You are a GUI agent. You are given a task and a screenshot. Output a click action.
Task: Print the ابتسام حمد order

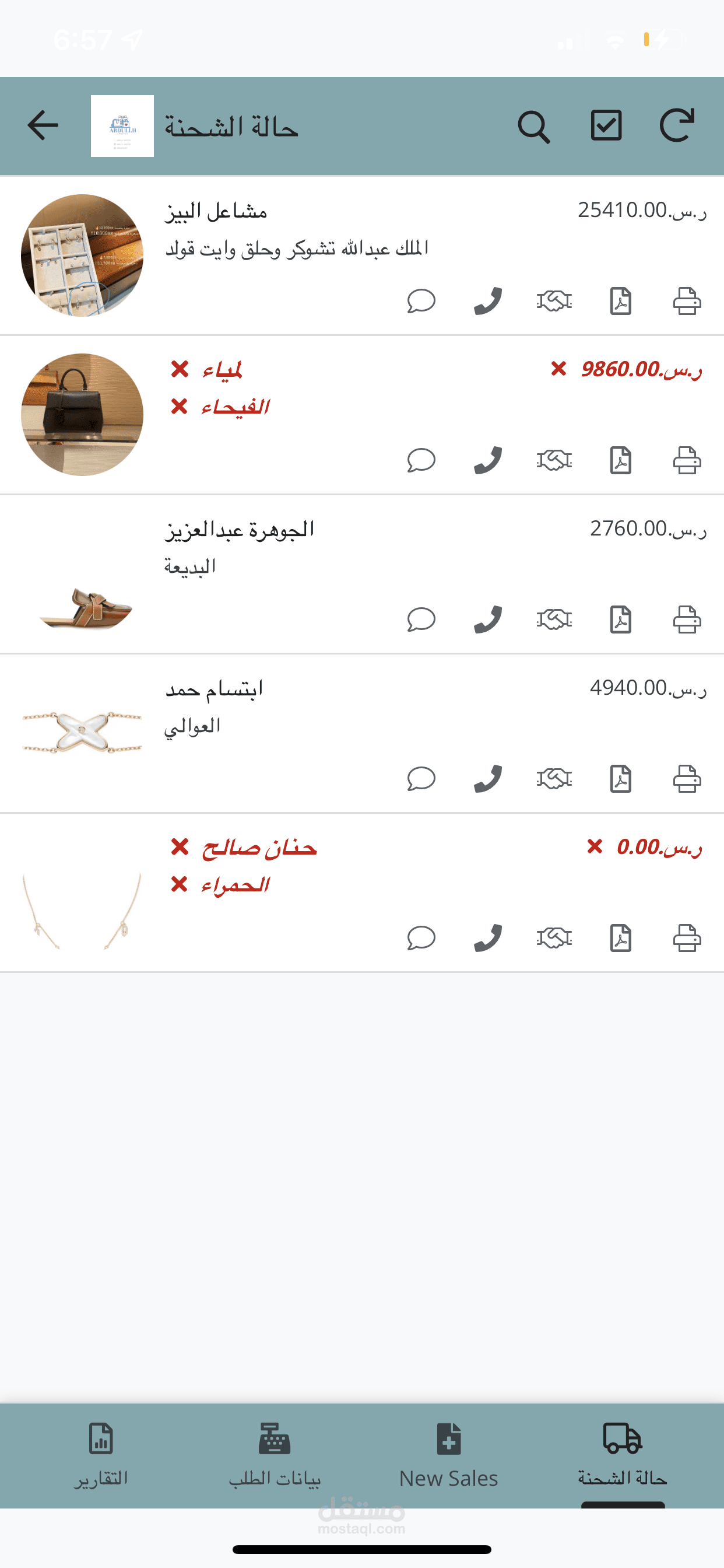tap(687, 779)
